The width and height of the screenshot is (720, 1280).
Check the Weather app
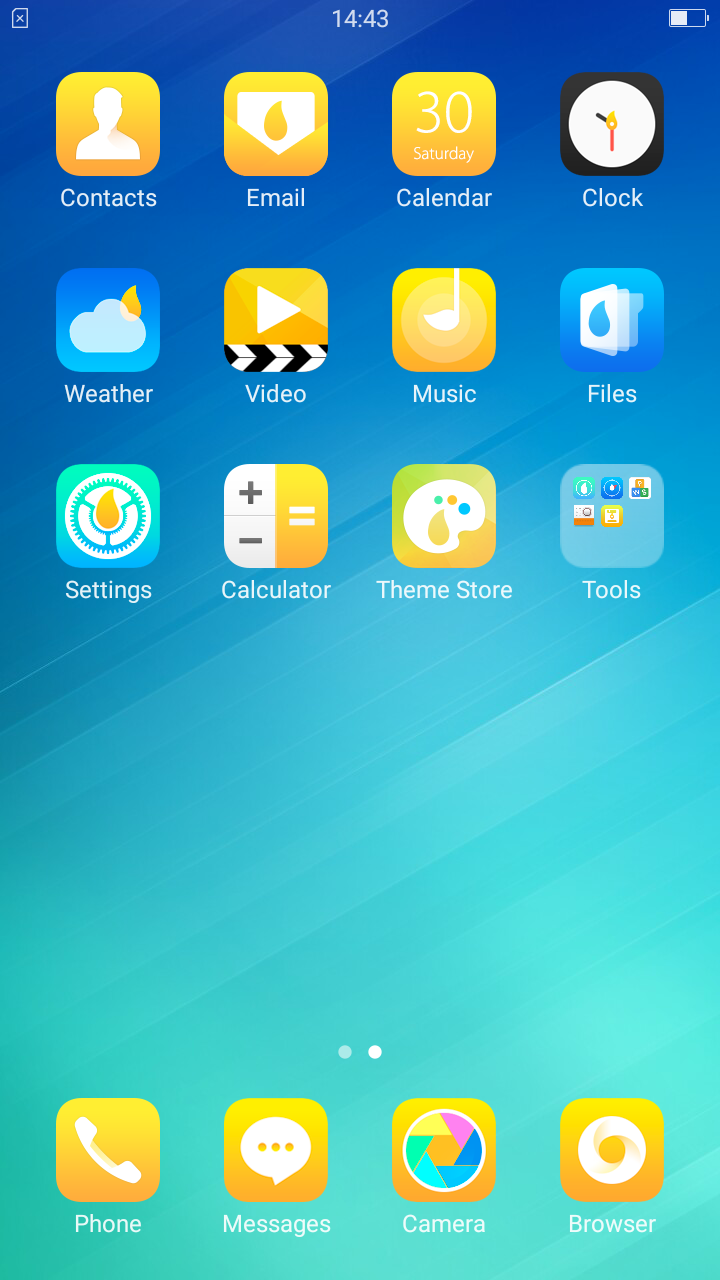point(108,320)
